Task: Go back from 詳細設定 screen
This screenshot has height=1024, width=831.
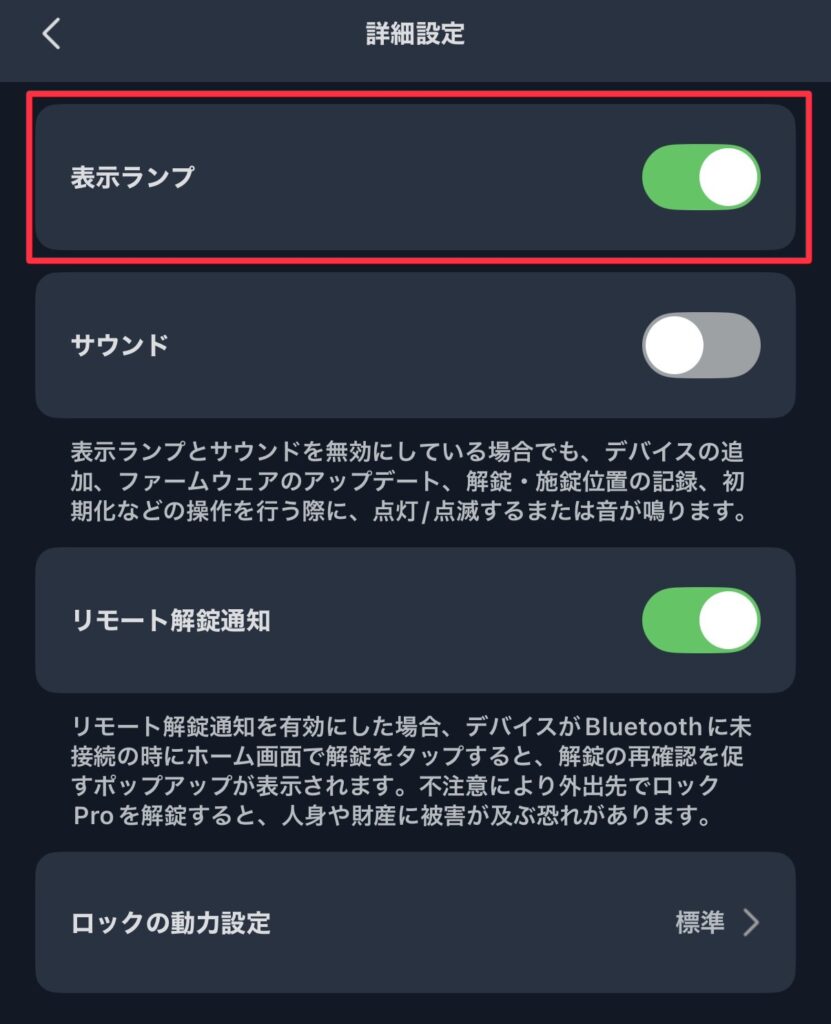Action: point(52,34)
